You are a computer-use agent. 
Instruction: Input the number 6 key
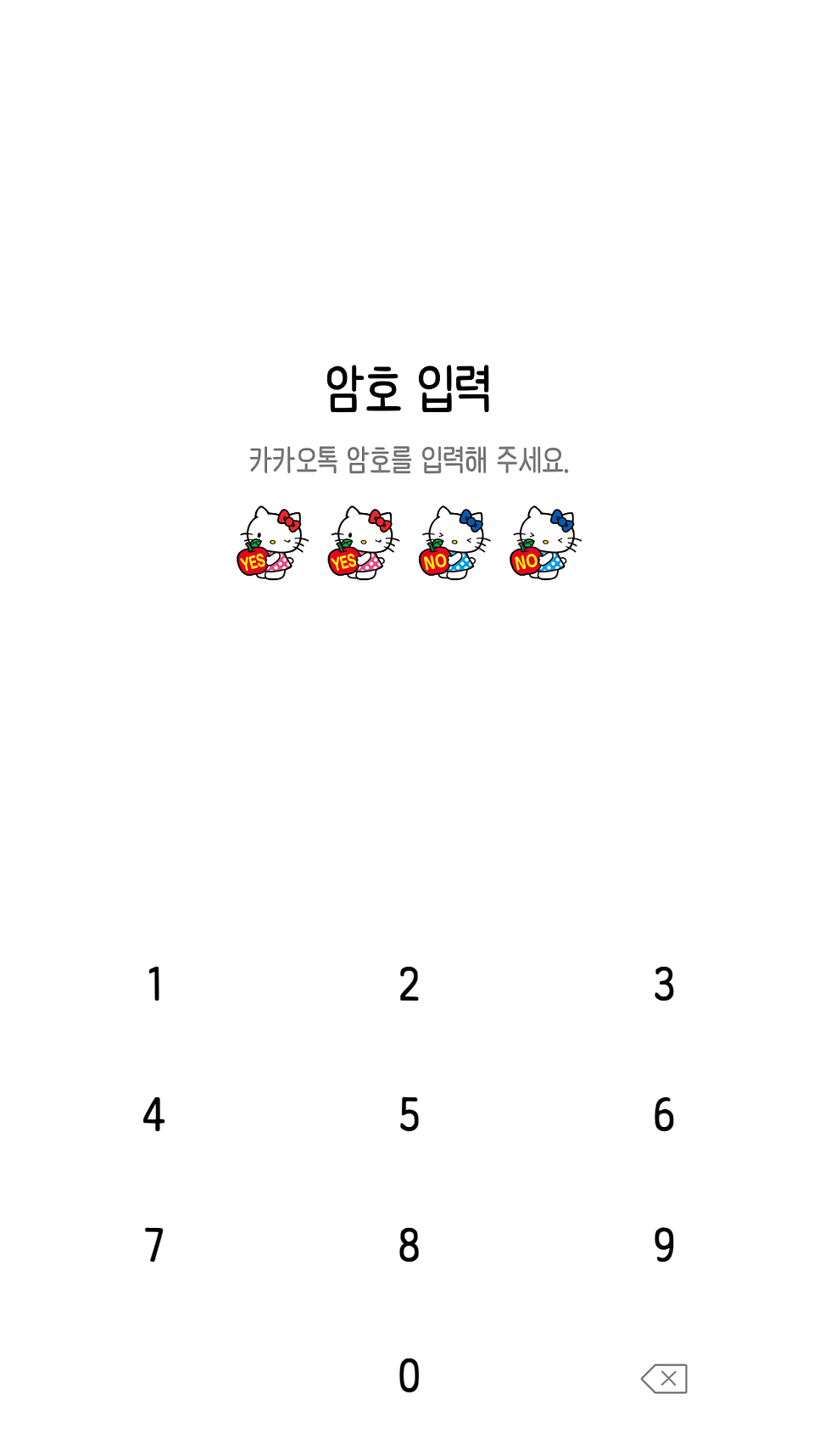[x=664, y=1115]
